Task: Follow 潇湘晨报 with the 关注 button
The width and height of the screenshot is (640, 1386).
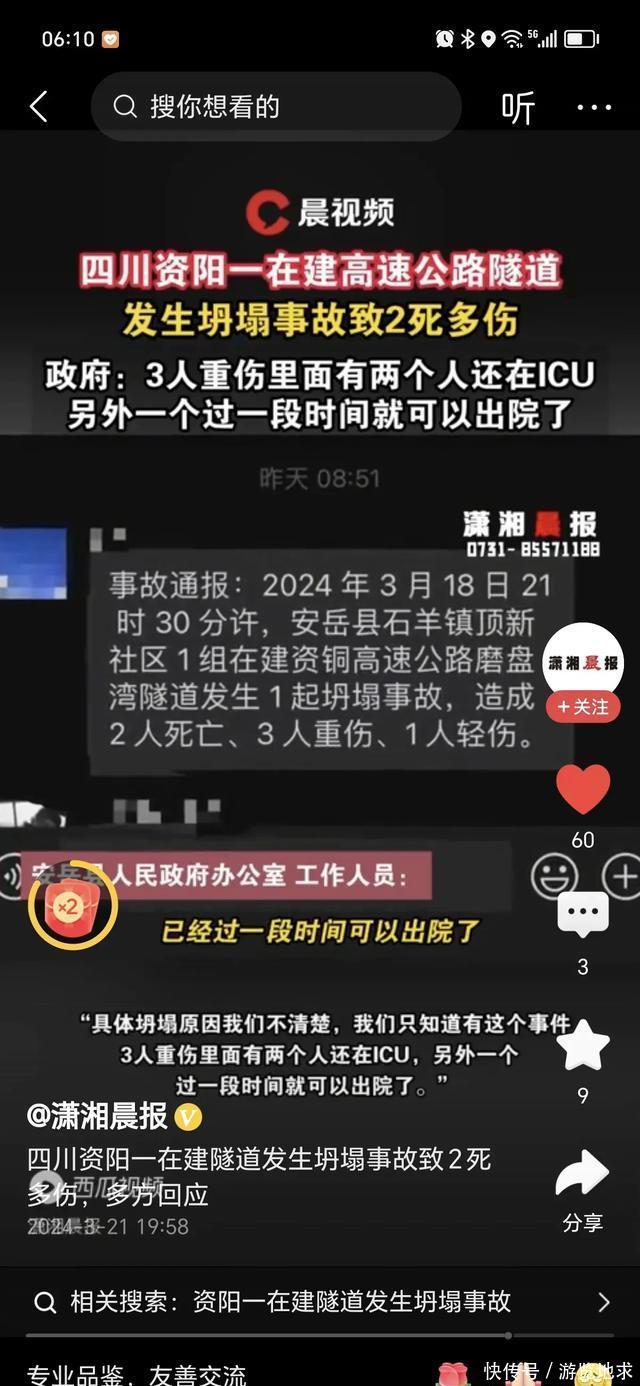Action: tap(583, 707)
